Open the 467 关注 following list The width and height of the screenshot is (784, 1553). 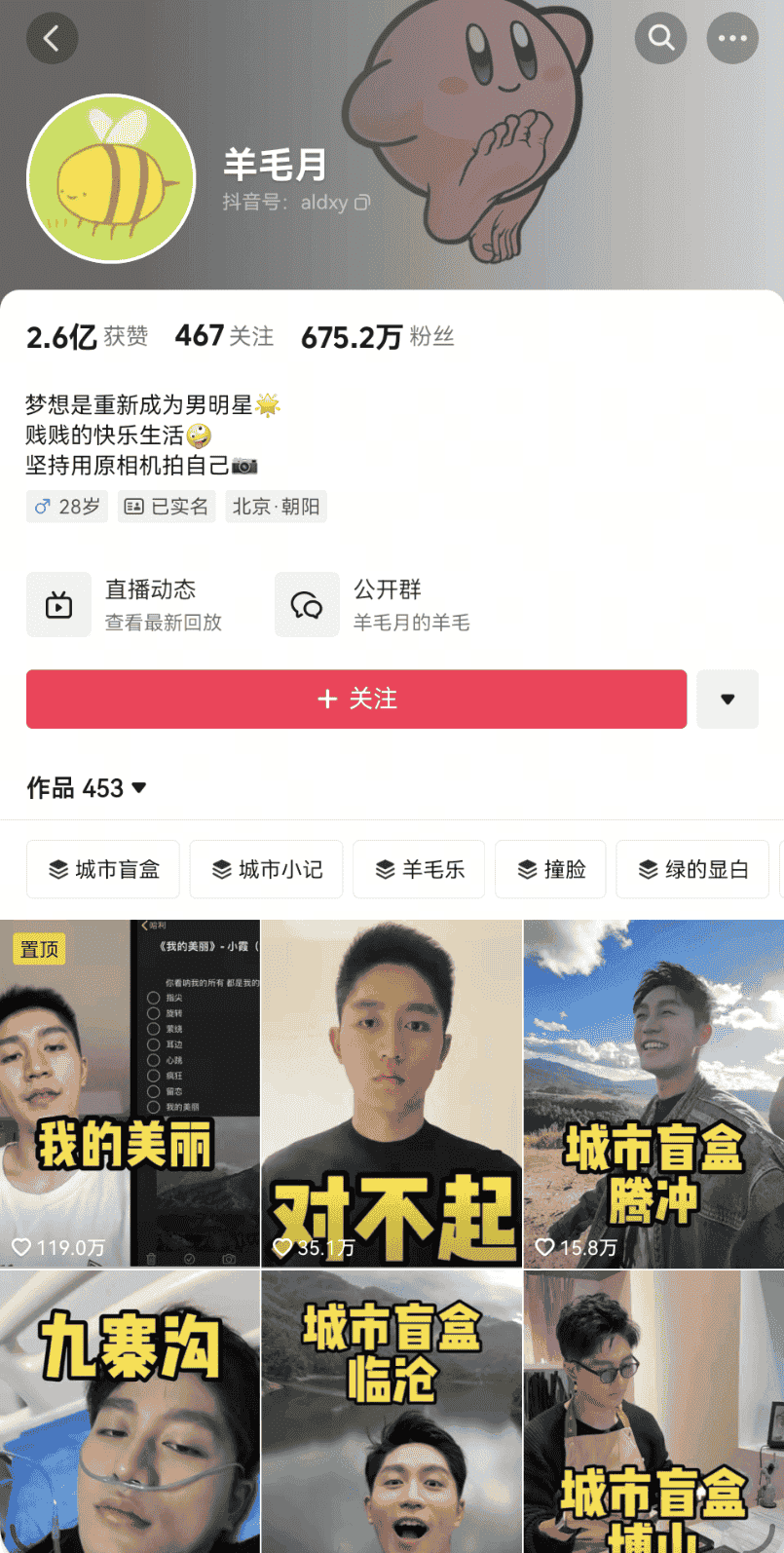[x=224, y=336]
